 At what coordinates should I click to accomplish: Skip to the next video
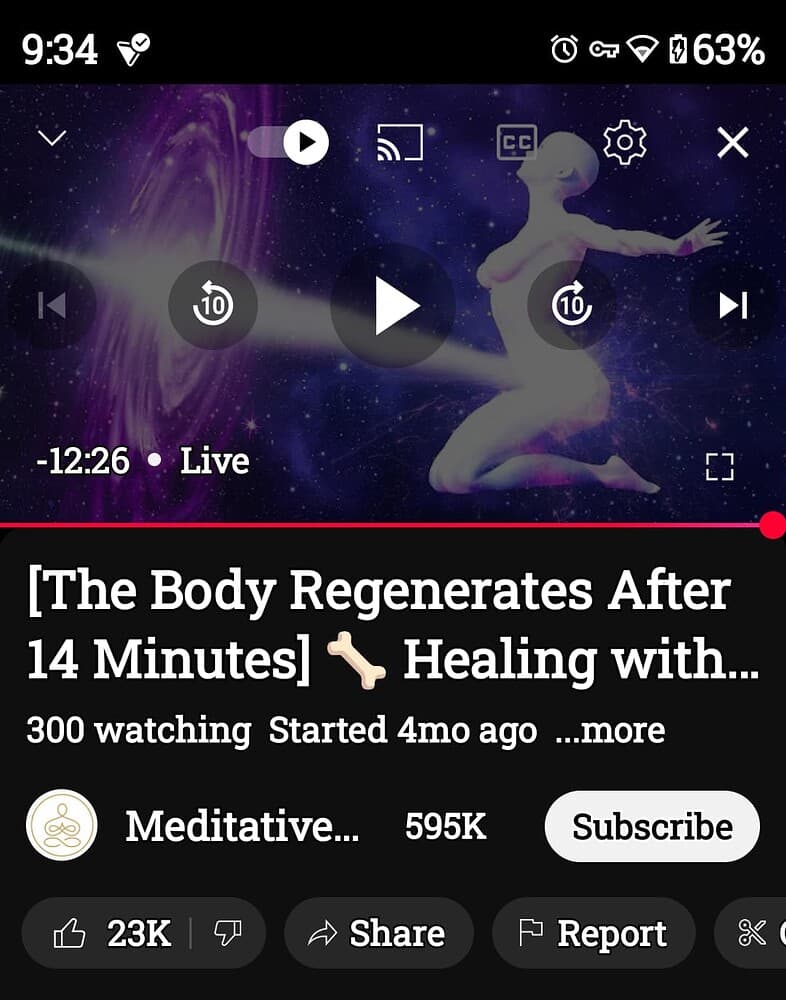pos(734,306)
